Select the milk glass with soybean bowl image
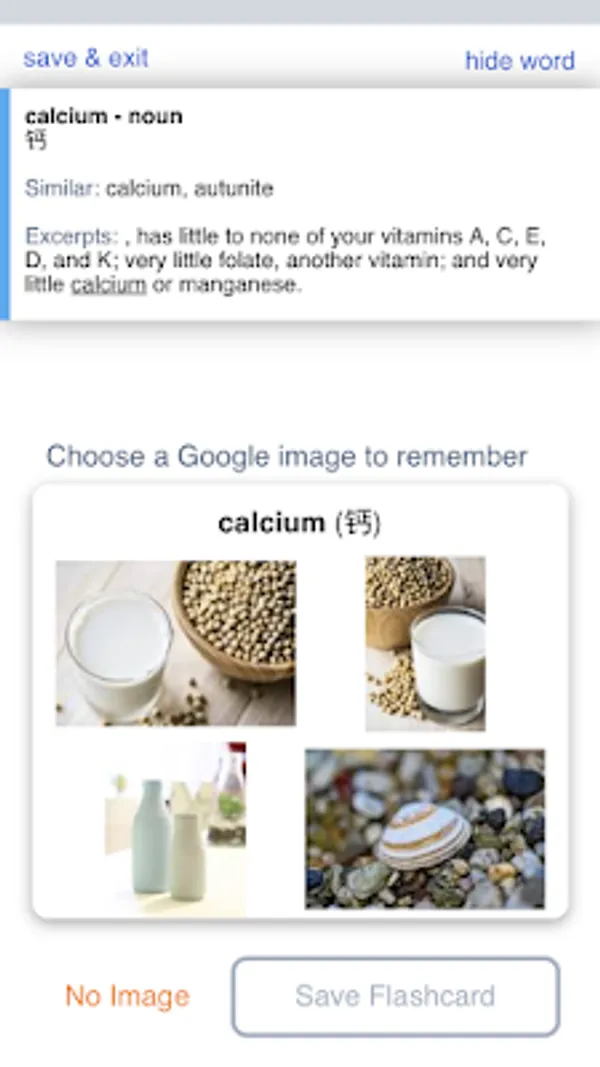 click(x=176, y=642)
